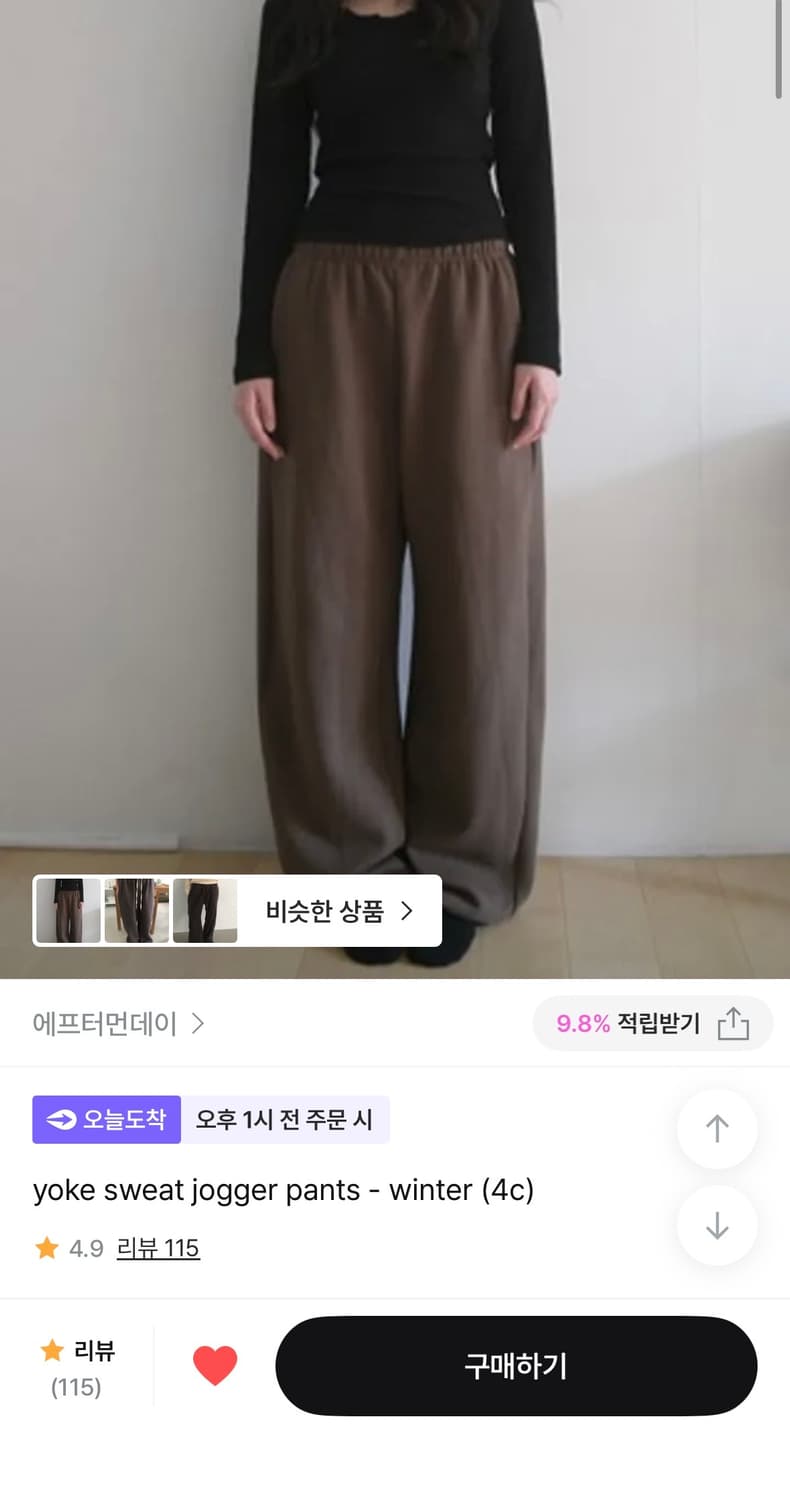This screenshot has width=790, height=1500.
Task: Tap the down arrow navigation circle
Action: (717, 1225)
